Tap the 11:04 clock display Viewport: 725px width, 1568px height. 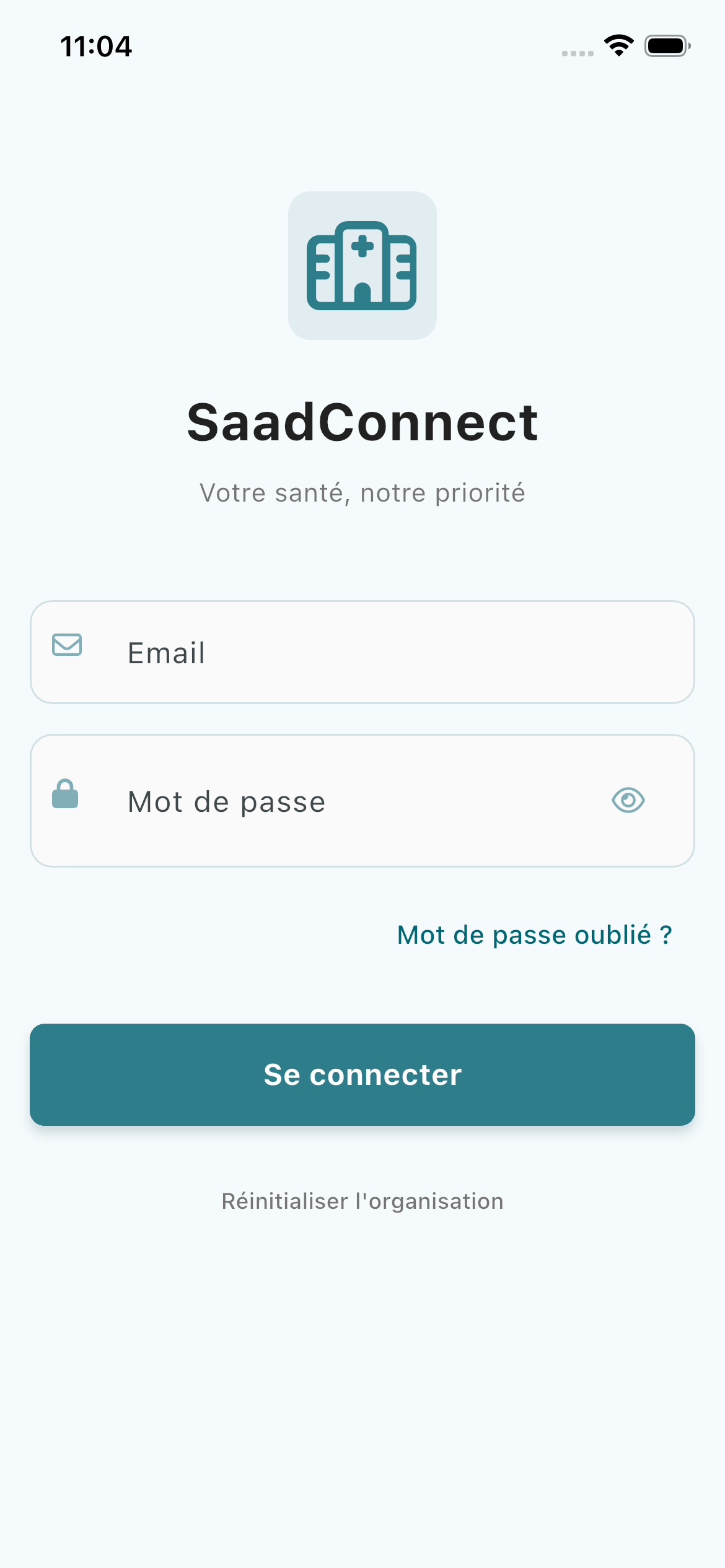point(96,46)
